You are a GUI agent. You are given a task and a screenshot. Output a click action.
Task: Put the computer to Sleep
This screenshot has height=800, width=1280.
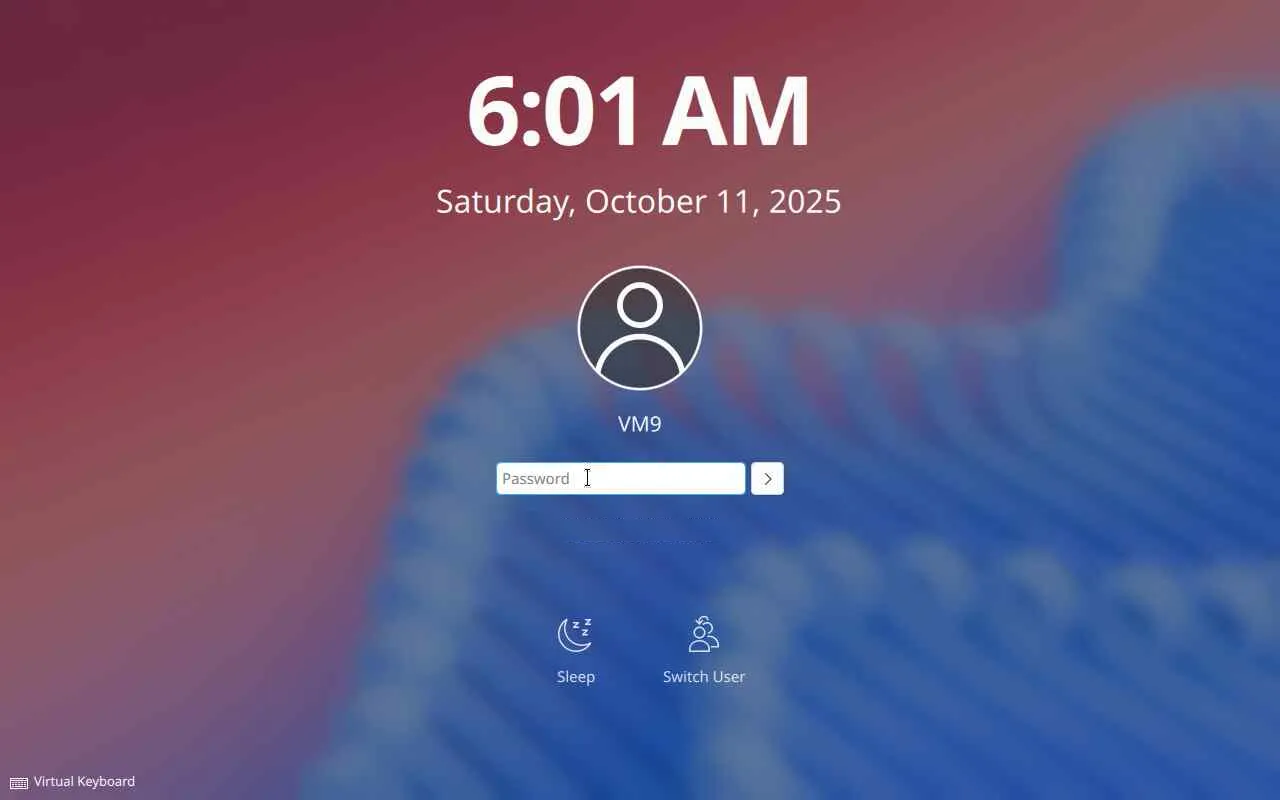[575, 649]
